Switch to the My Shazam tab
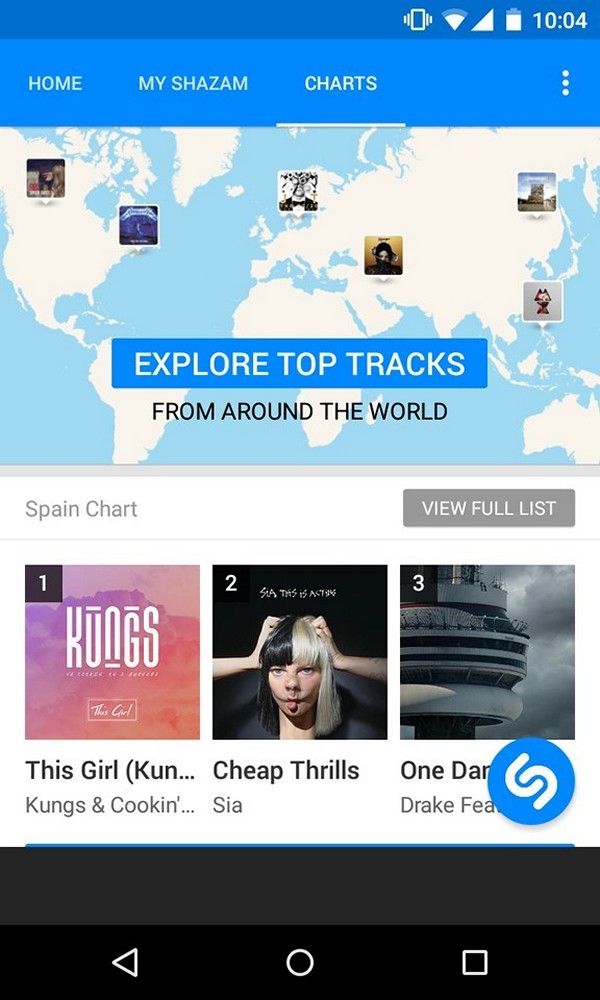 click(193, 84)
